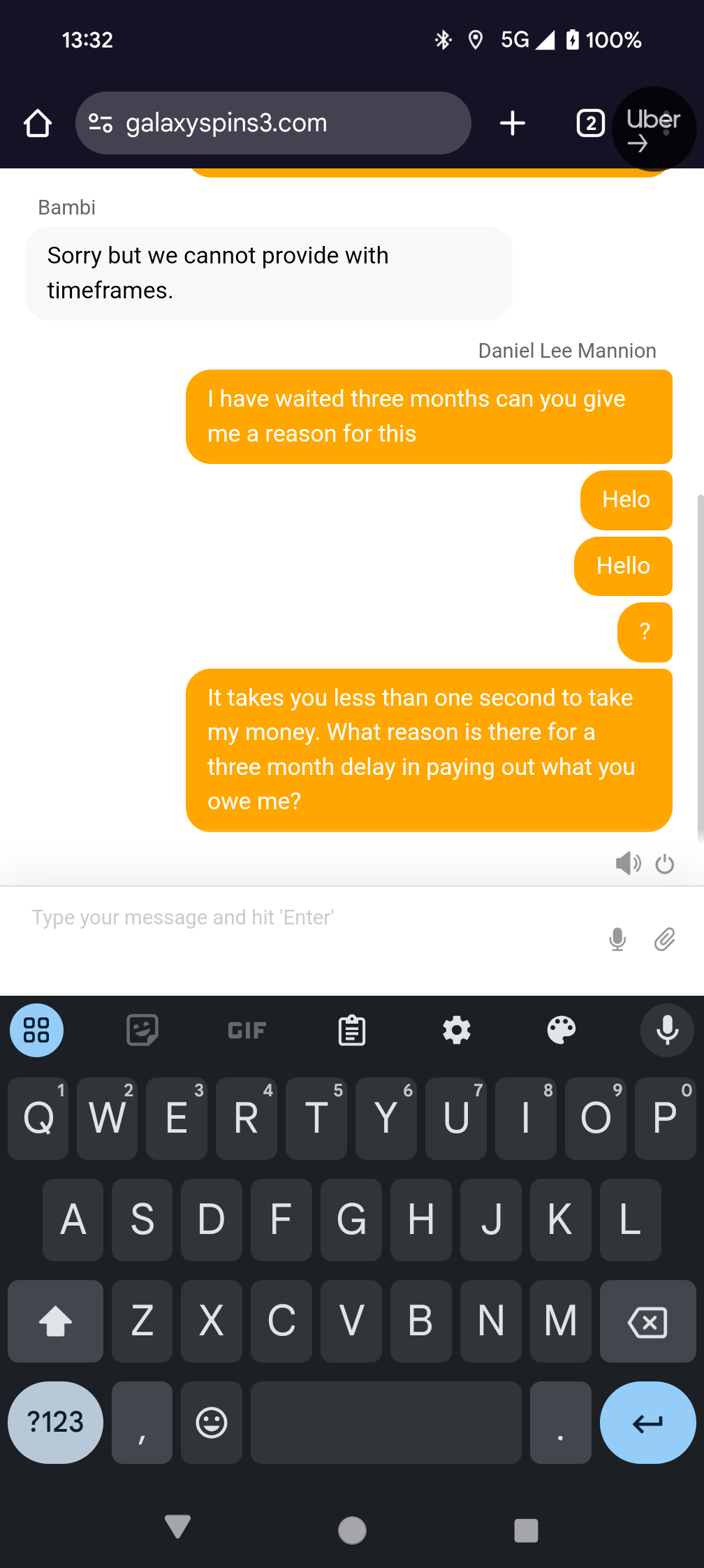Open keyboard settings gear
This screenshot has width=704, height=1568.
point(457,1030)
